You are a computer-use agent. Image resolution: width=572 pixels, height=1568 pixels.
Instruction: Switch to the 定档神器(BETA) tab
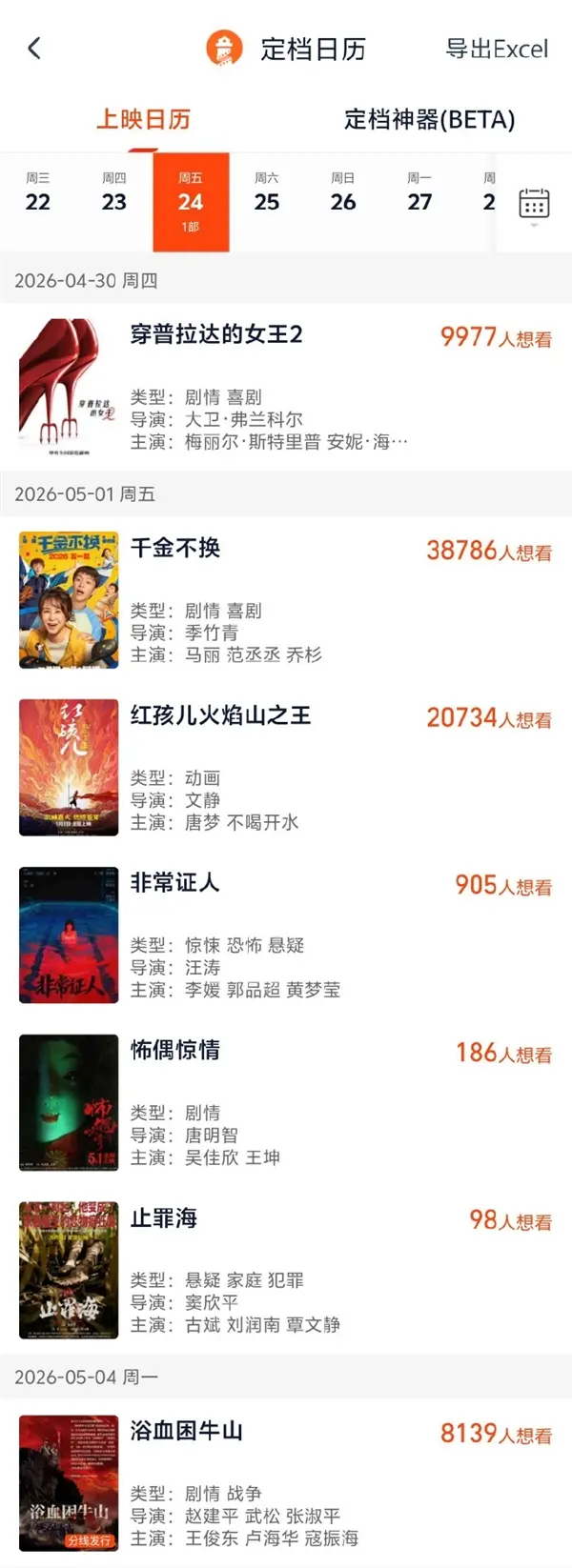point(429,120)
